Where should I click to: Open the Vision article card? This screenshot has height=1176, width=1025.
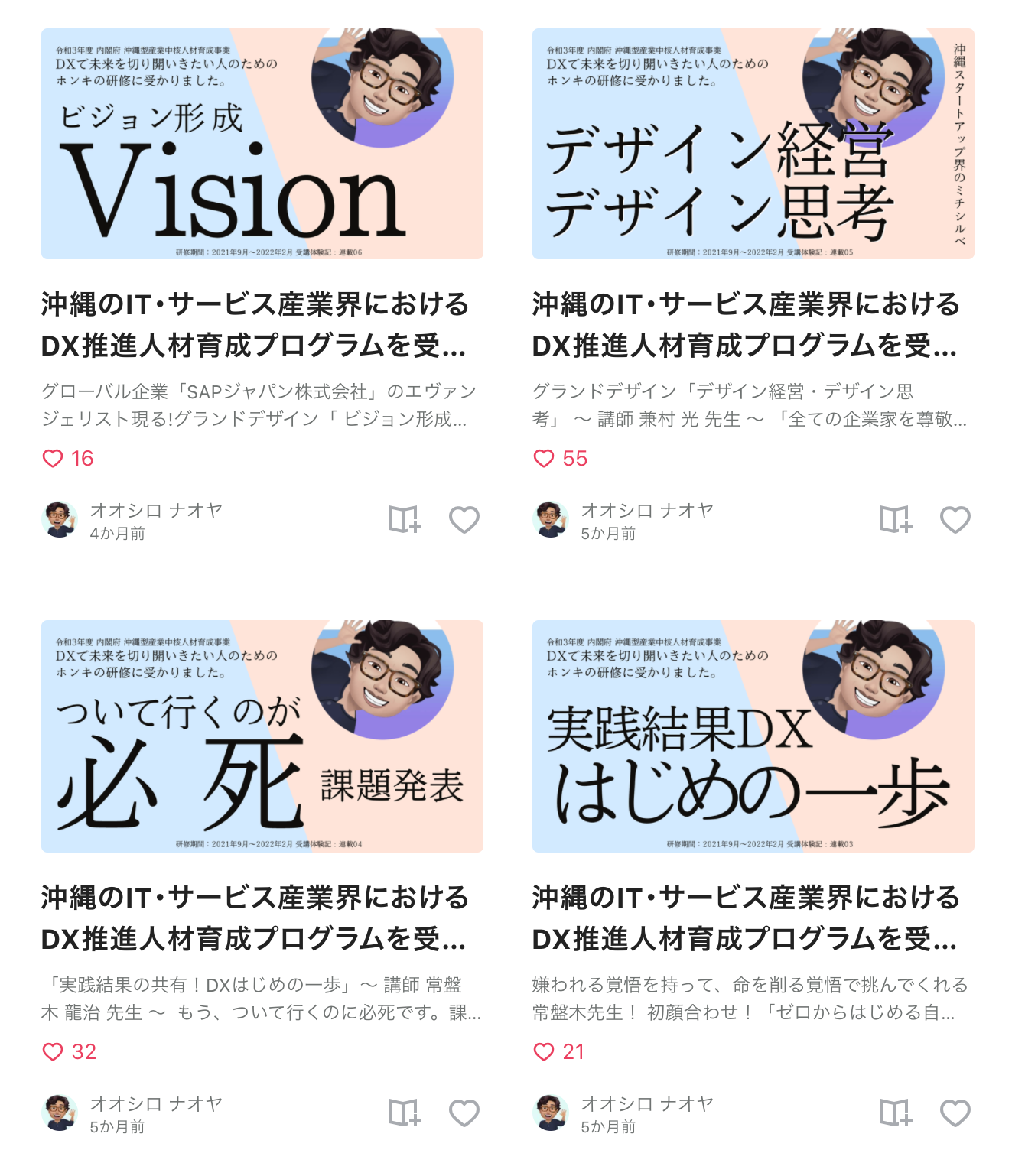(262, 145)
